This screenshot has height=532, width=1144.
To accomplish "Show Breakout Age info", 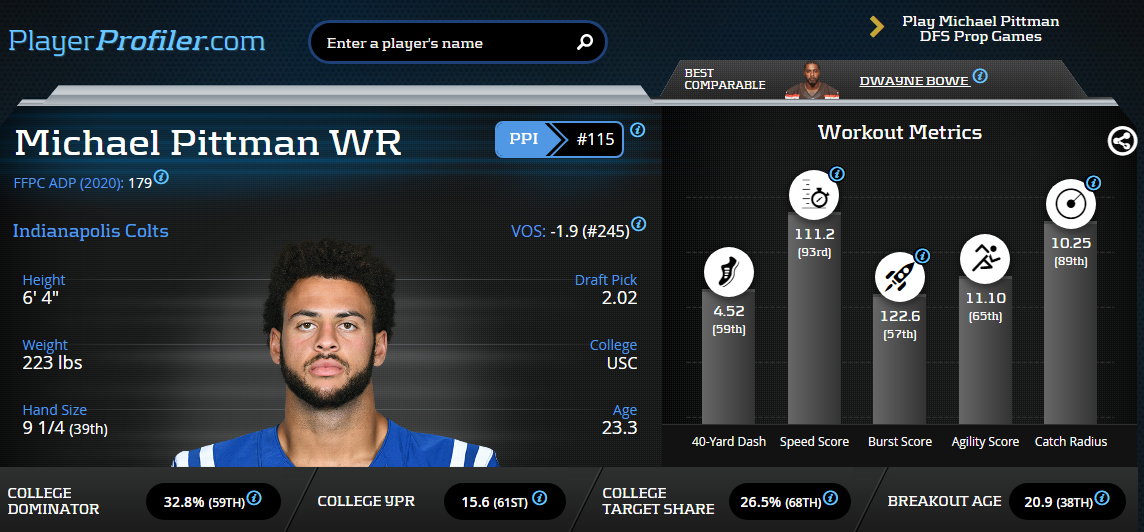I will tap(1102, 497).
